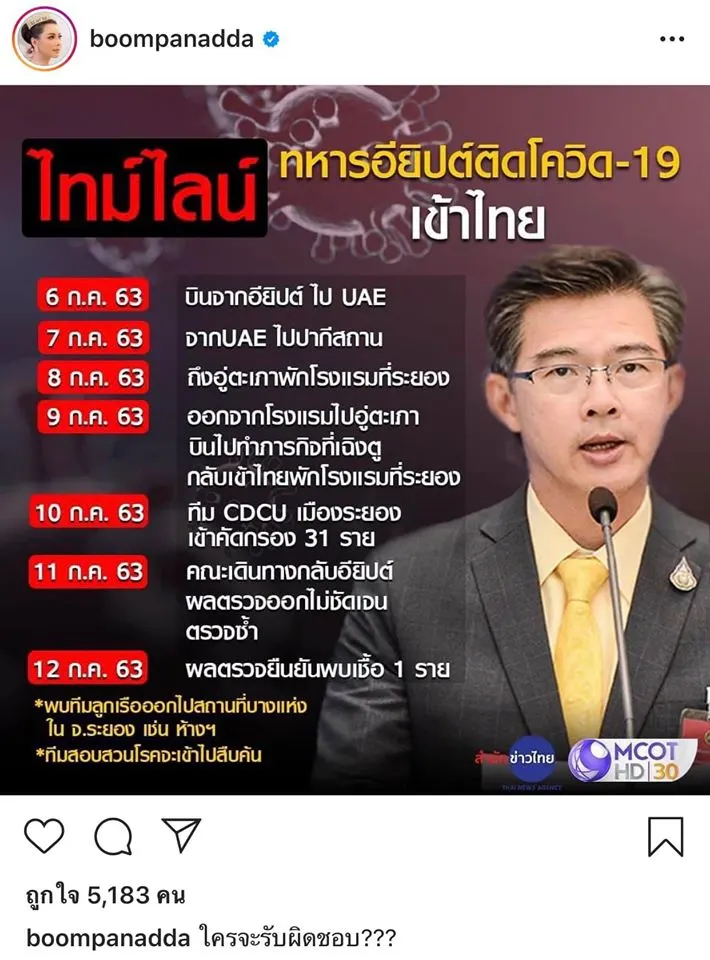
Task: Open the Egypt soldier timeline post image
Action: [x=355, y=440]
